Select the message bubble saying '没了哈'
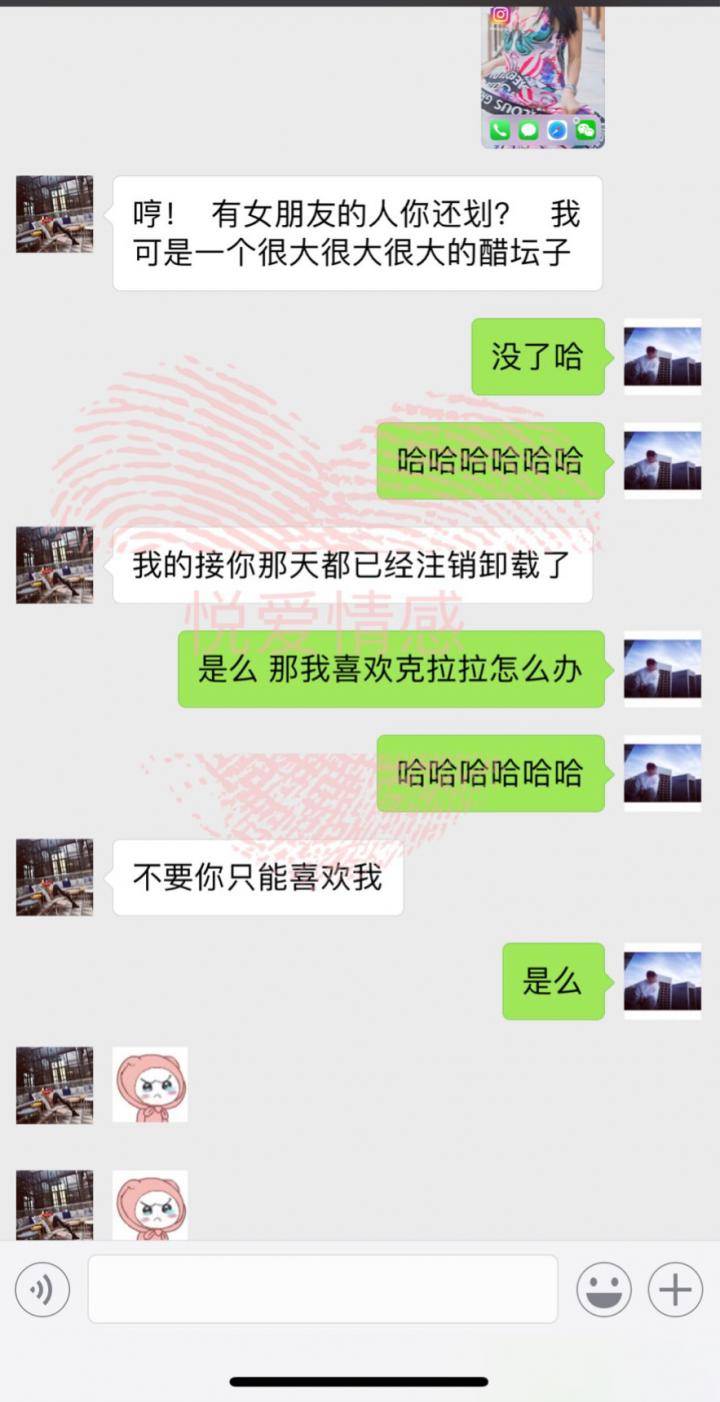The width and height of the screenshot is (720, 1402). 537,357
